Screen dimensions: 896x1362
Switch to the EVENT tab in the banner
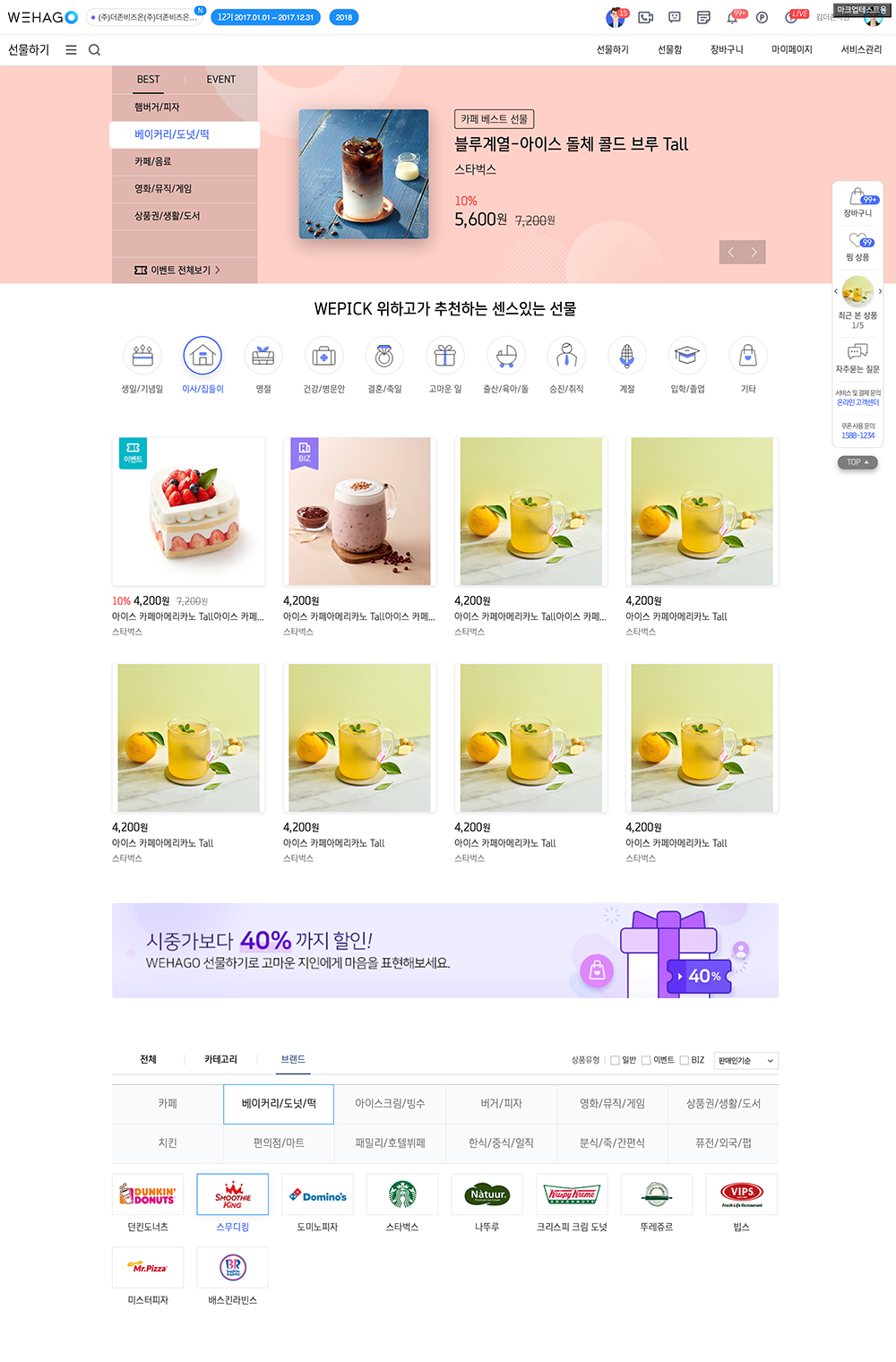[x=220, y=80]
